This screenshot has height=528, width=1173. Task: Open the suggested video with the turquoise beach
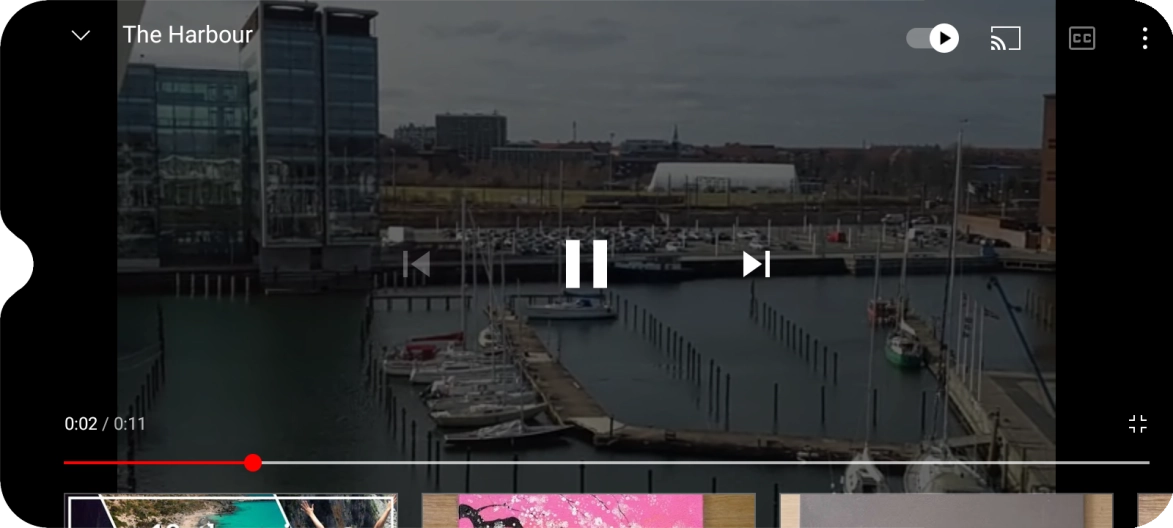point(231,511)
